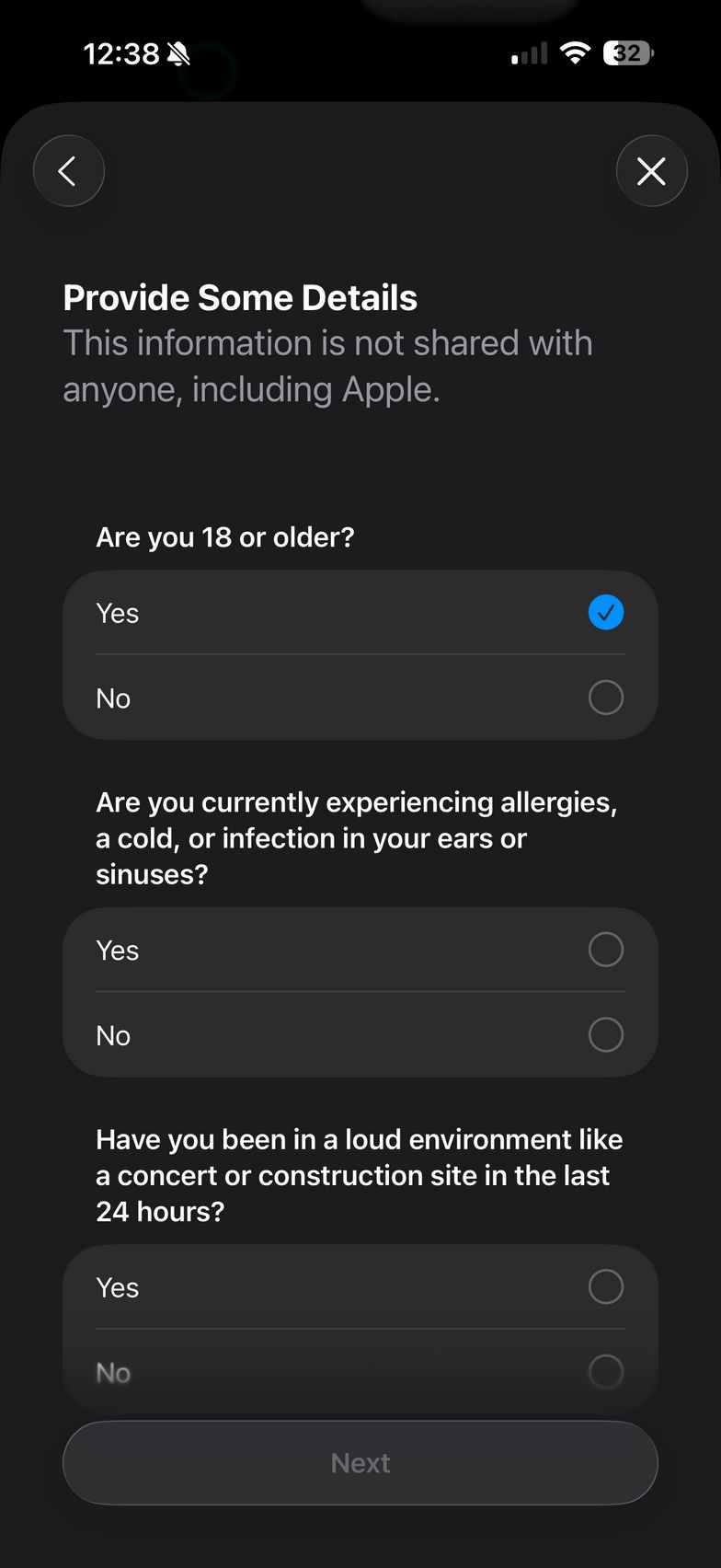Viewport: 721px width, 1568px height.
Task: Tap the Next button
Action: point(360,1463)
